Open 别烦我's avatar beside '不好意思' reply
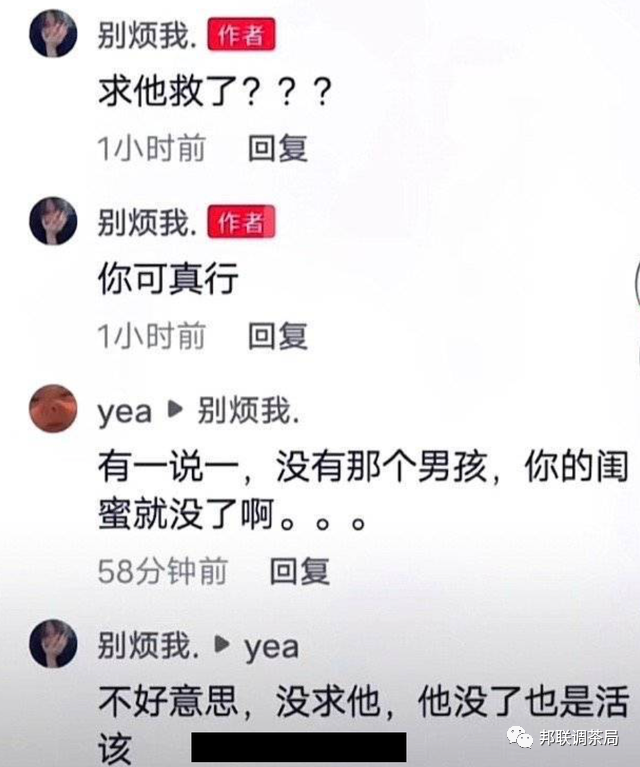 point(52,643)
